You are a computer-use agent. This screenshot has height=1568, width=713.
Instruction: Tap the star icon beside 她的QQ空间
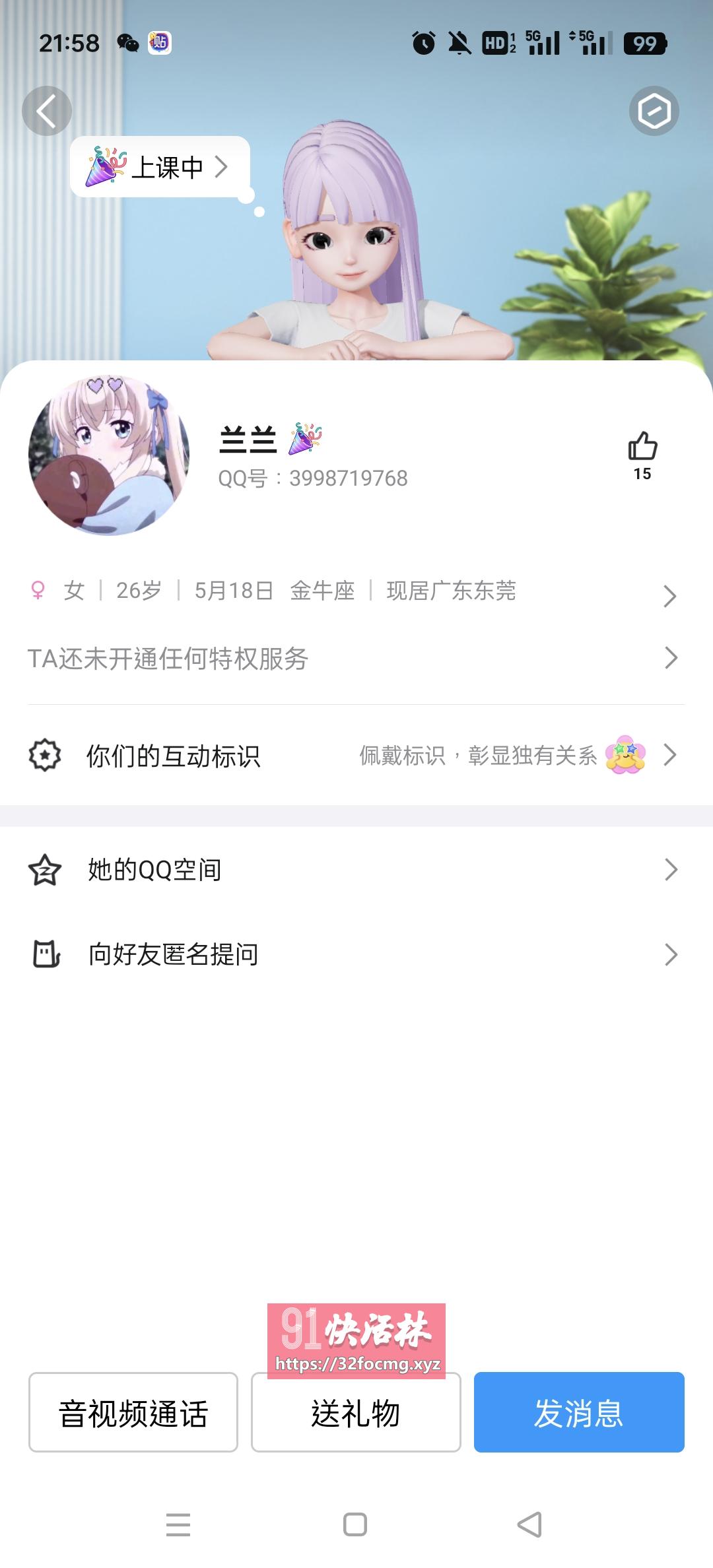[x=44, y=870]
